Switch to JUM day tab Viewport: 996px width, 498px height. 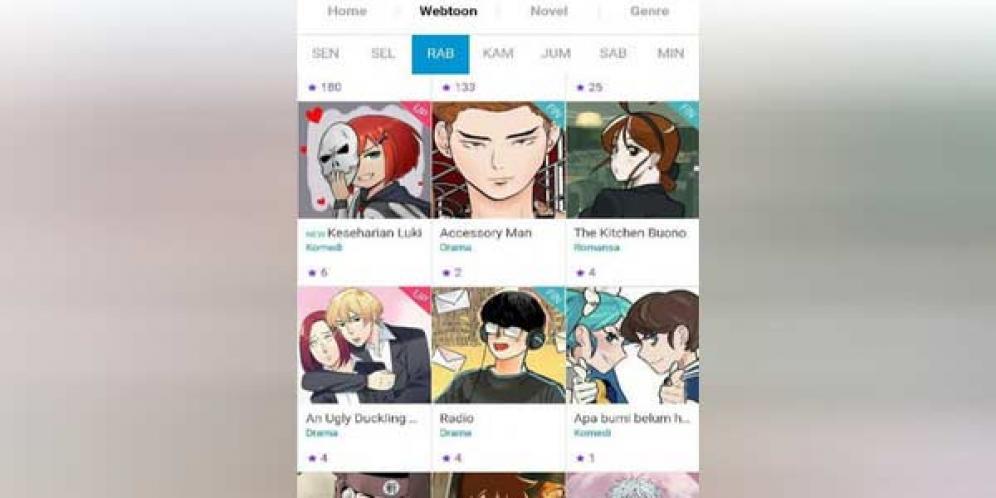click(x=556, y=54)
